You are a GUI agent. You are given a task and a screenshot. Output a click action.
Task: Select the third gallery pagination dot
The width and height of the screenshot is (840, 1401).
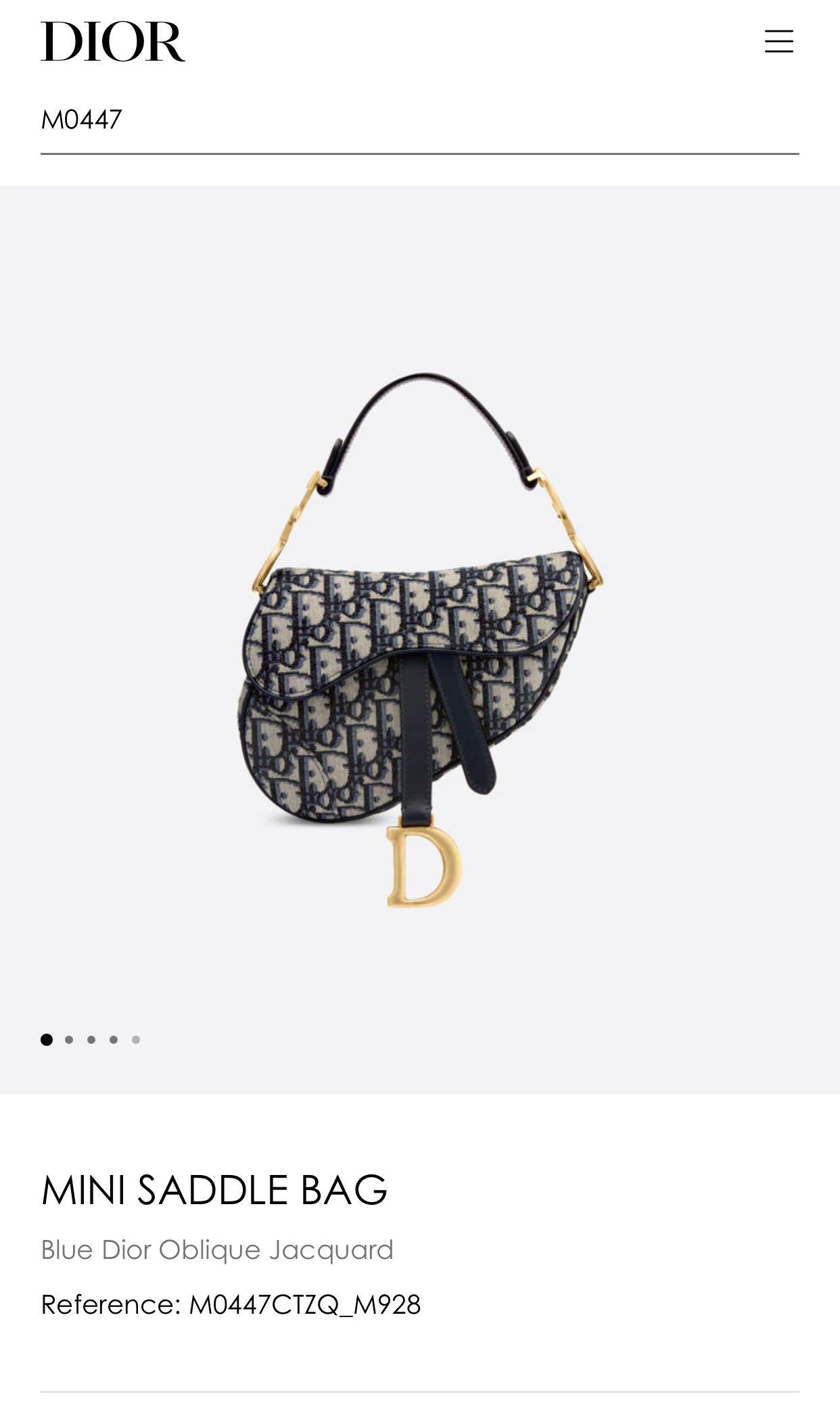[91, 1039]
